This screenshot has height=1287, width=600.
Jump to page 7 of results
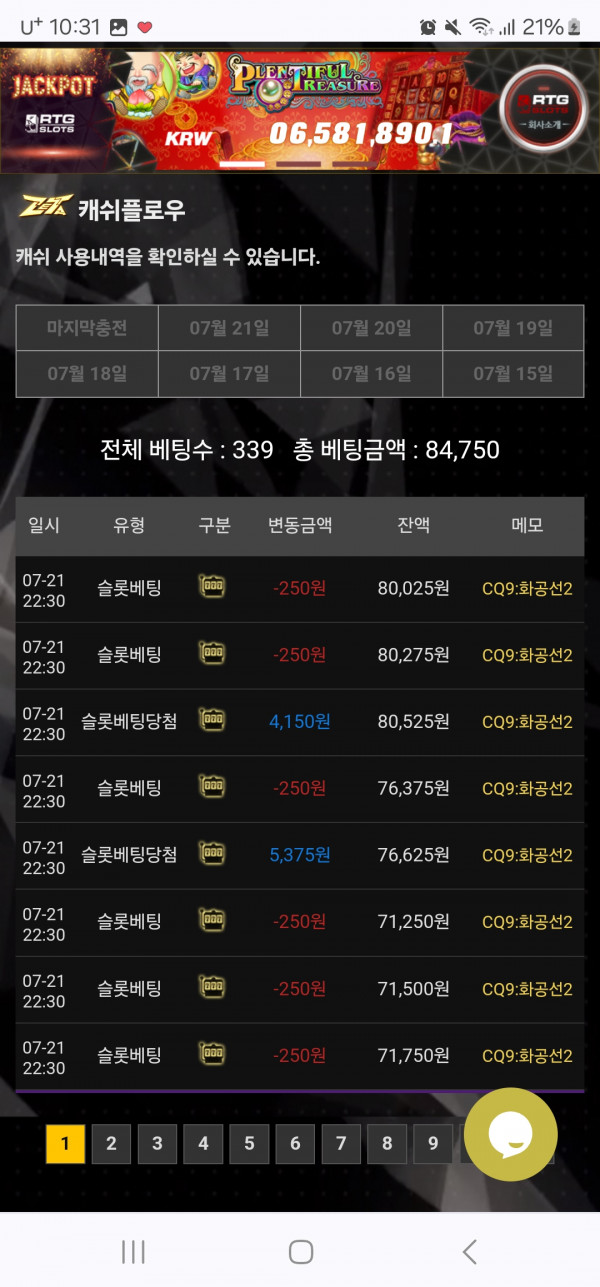pyautogui.click(x=341, y=1144)
